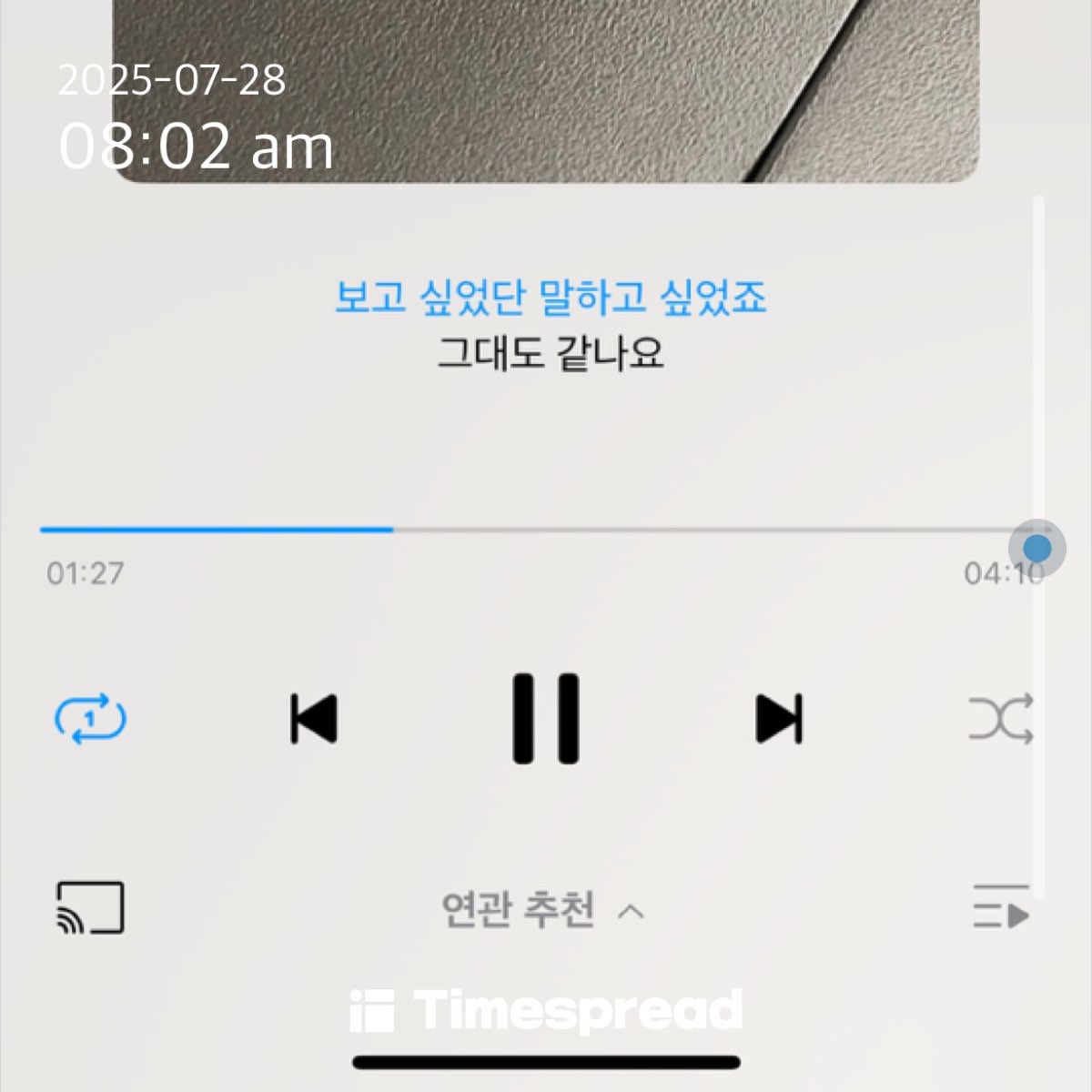The width and height of the screenshot is (1092, 1092).
Task: Tap the playback progress bar
Action: 545,529
